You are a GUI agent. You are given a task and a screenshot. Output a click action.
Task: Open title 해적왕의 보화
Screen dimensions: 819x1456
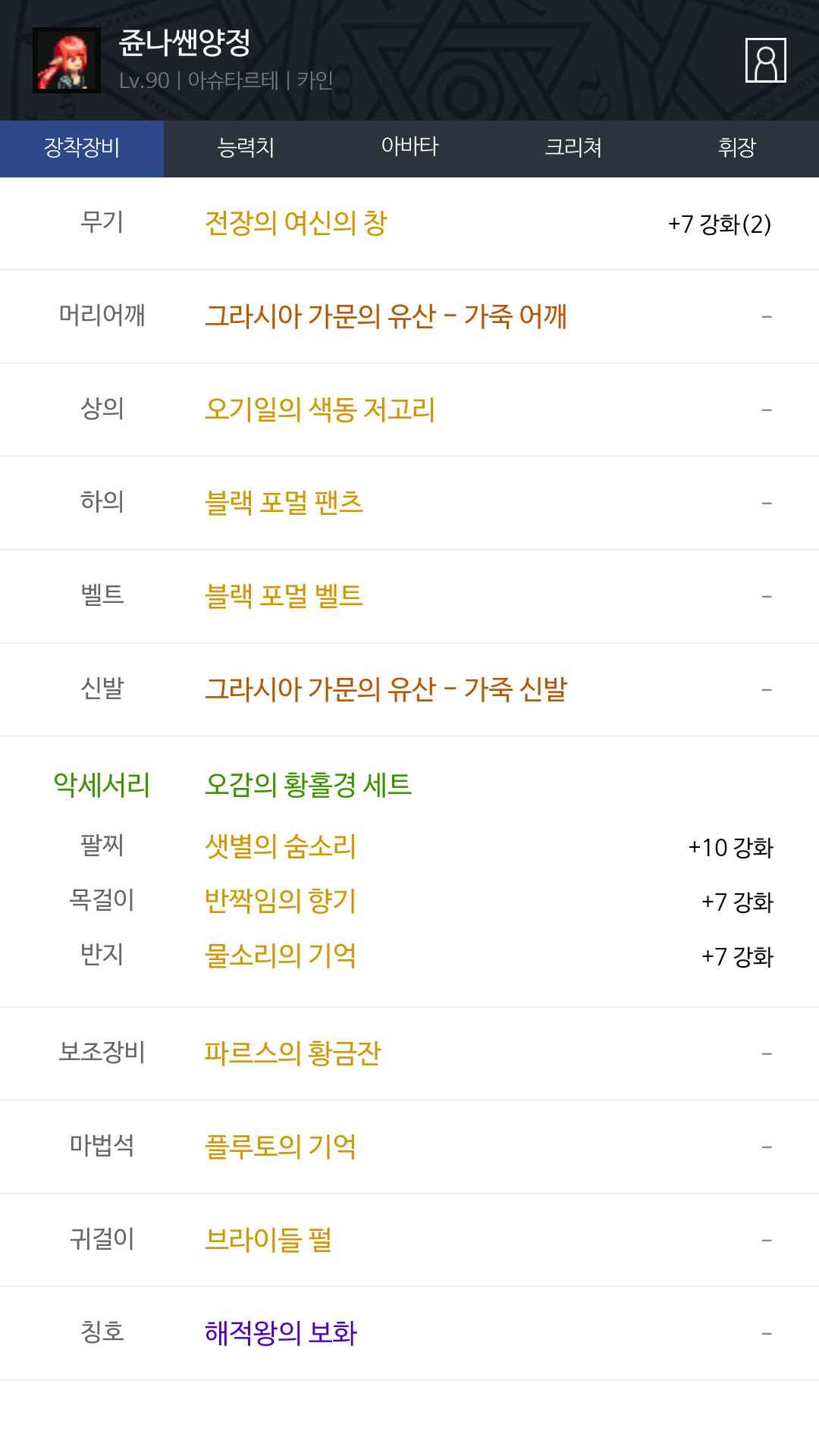[x=281, y=1333]
